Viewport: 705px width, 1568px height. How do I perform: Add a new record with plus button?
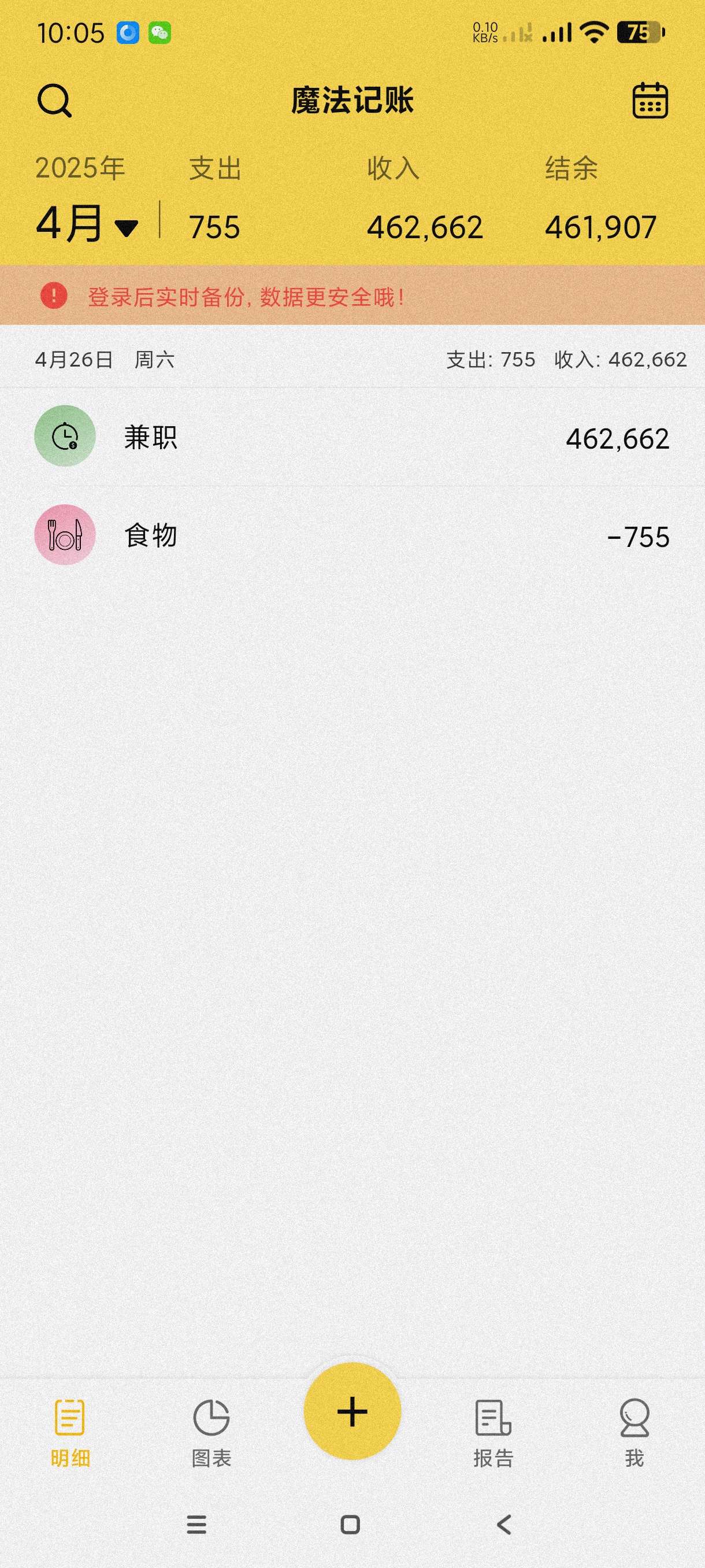352,1411
